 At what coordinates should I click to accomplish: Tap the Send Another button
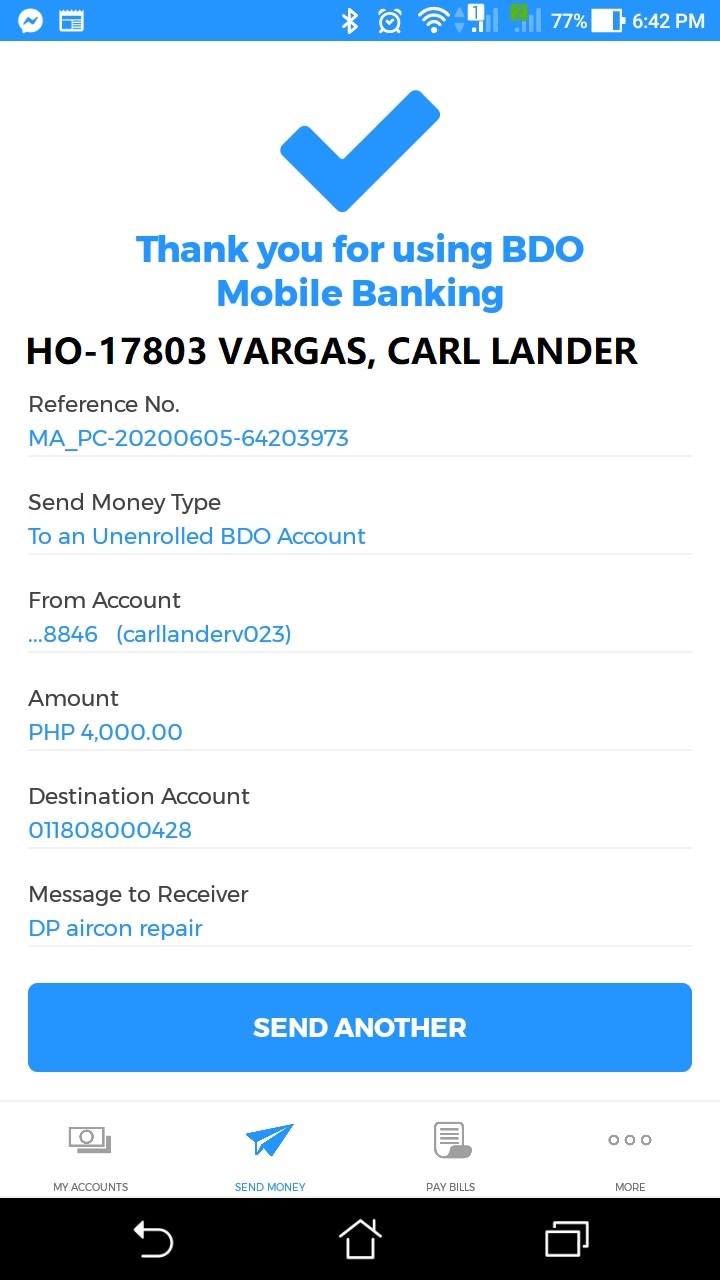click(x=360, y=1027)
